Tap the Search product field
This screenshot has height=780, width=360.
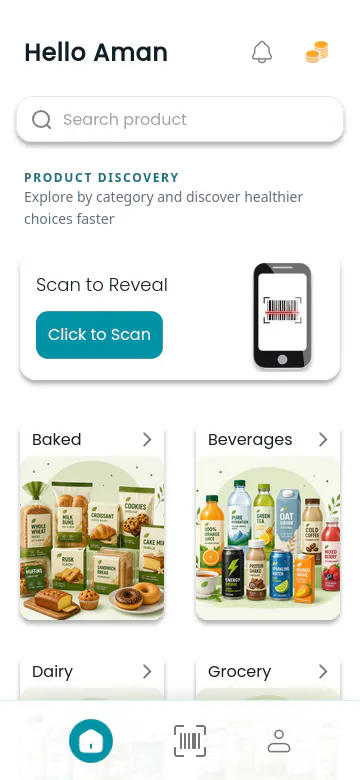click(x=180, y=119)
